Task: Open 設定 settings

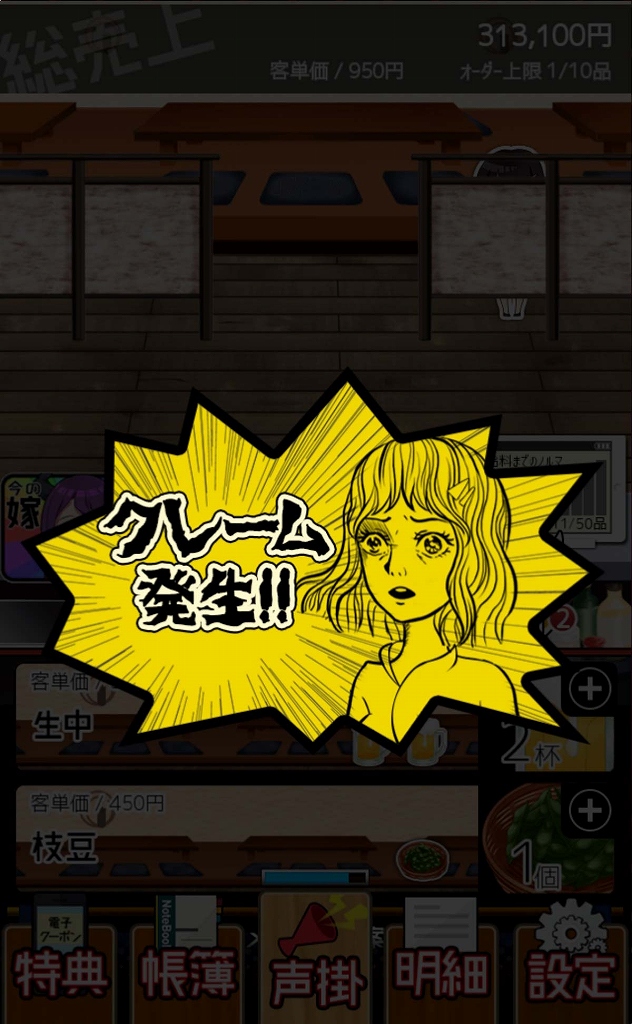Action: [571, 965]
